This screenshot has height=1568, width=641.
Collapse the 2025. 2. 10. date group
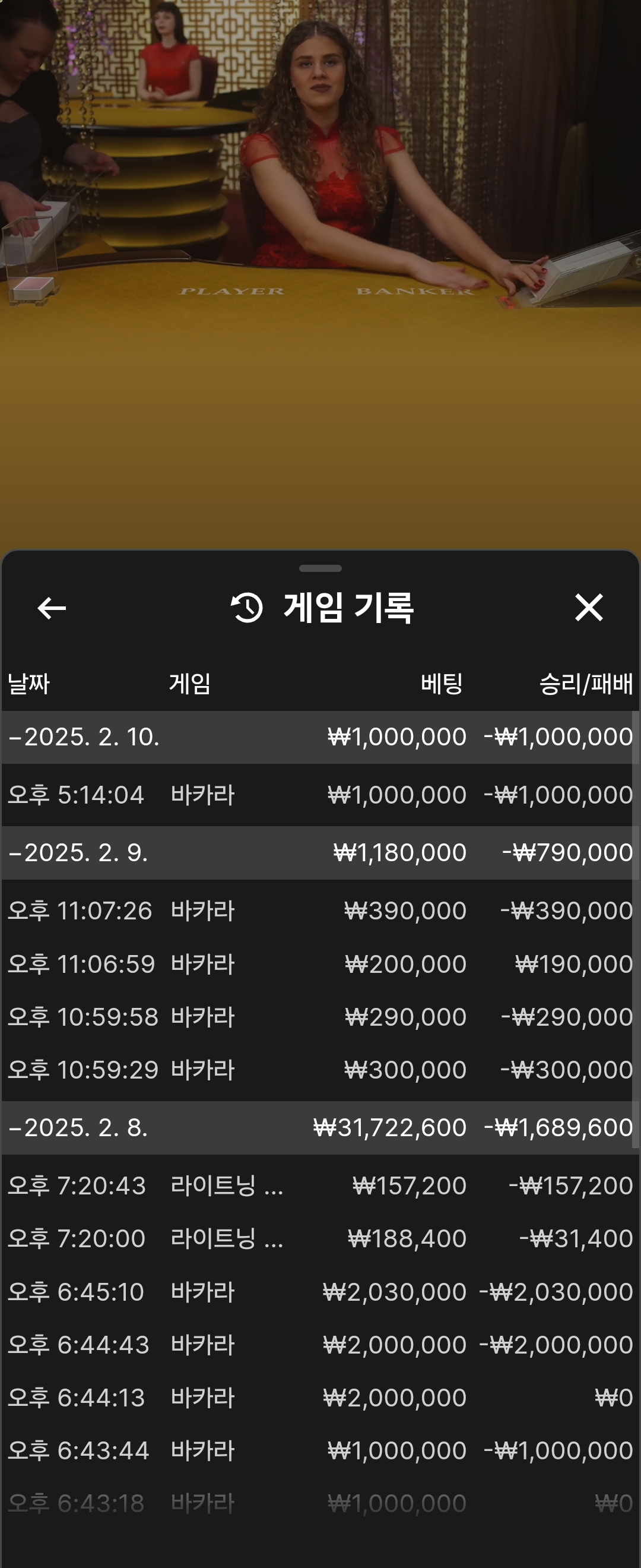[84, 736]
